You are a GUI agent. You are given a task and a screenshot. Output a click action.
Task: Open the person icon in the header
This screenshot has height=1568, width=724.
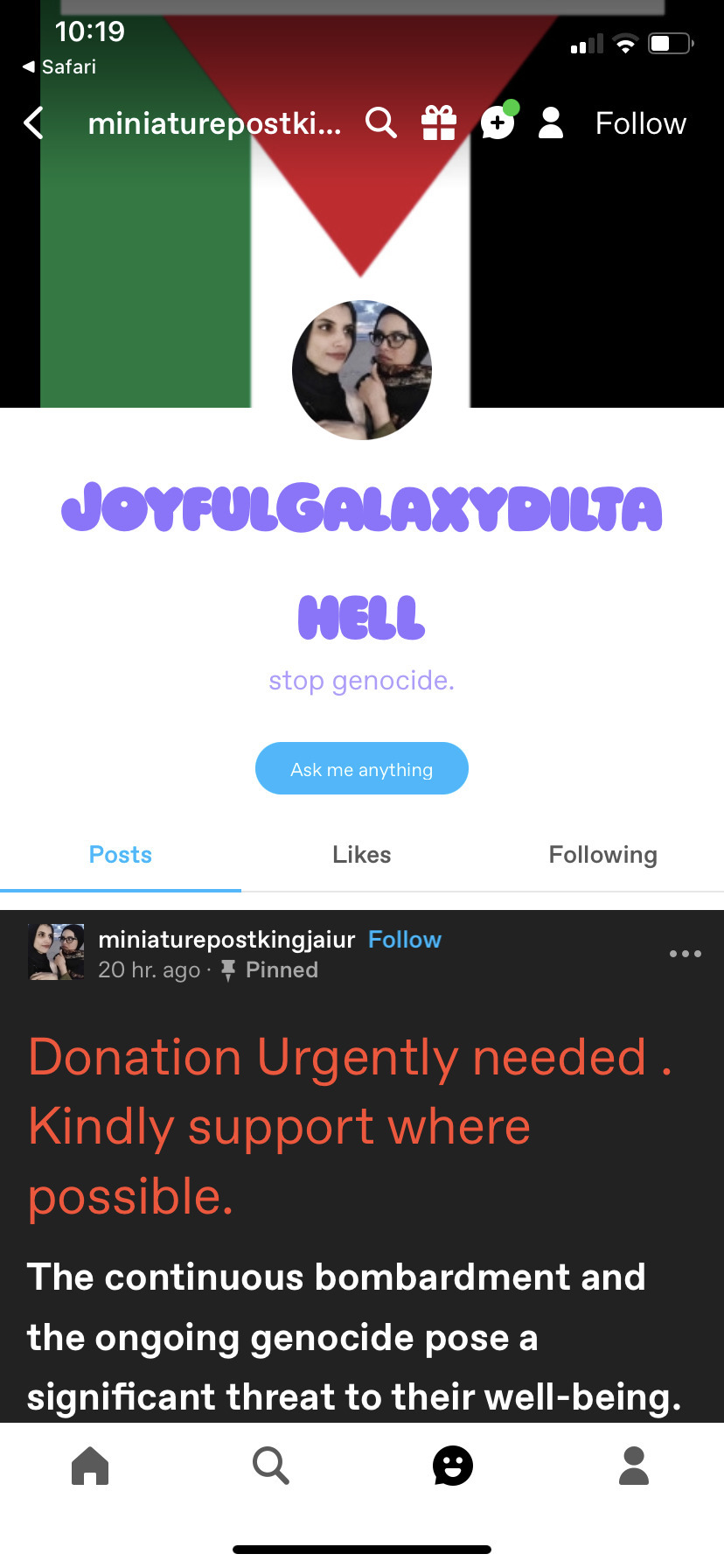[x=551, y=123]
